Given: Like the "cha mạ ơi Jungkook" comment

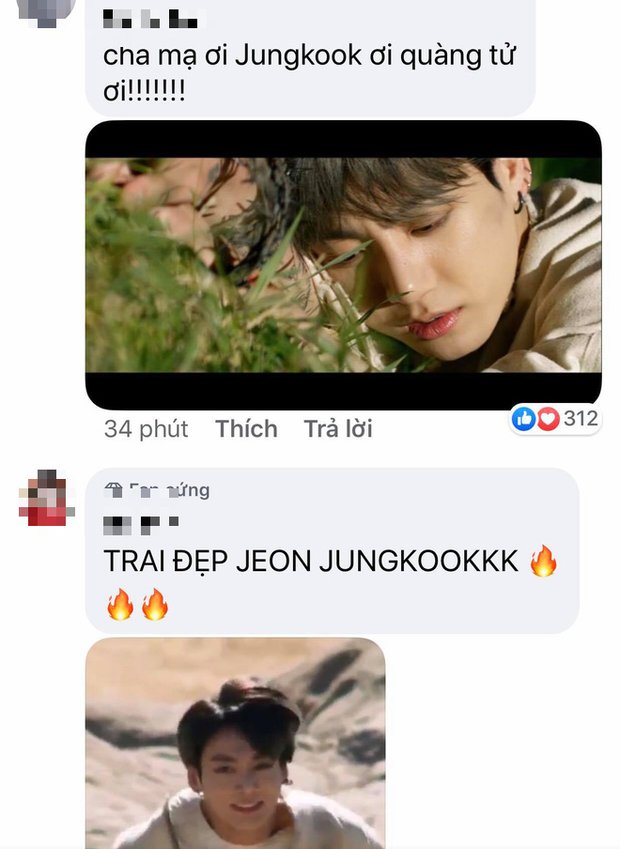Looking at the screenshot, I should click(x=246, y=429).
